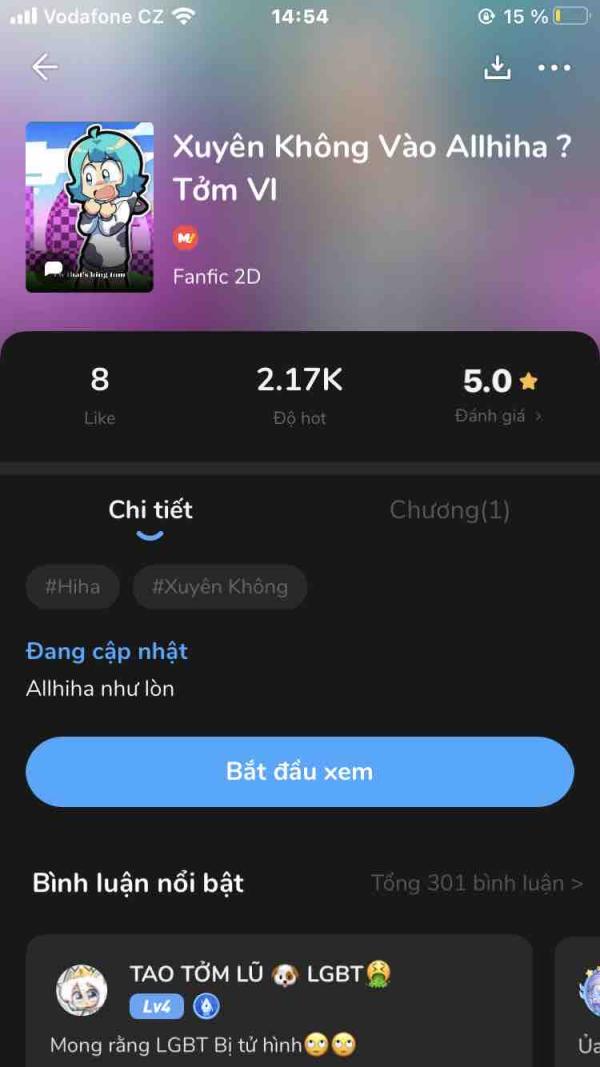
Task: Select the Chi tiết tab
Action: 150,510
